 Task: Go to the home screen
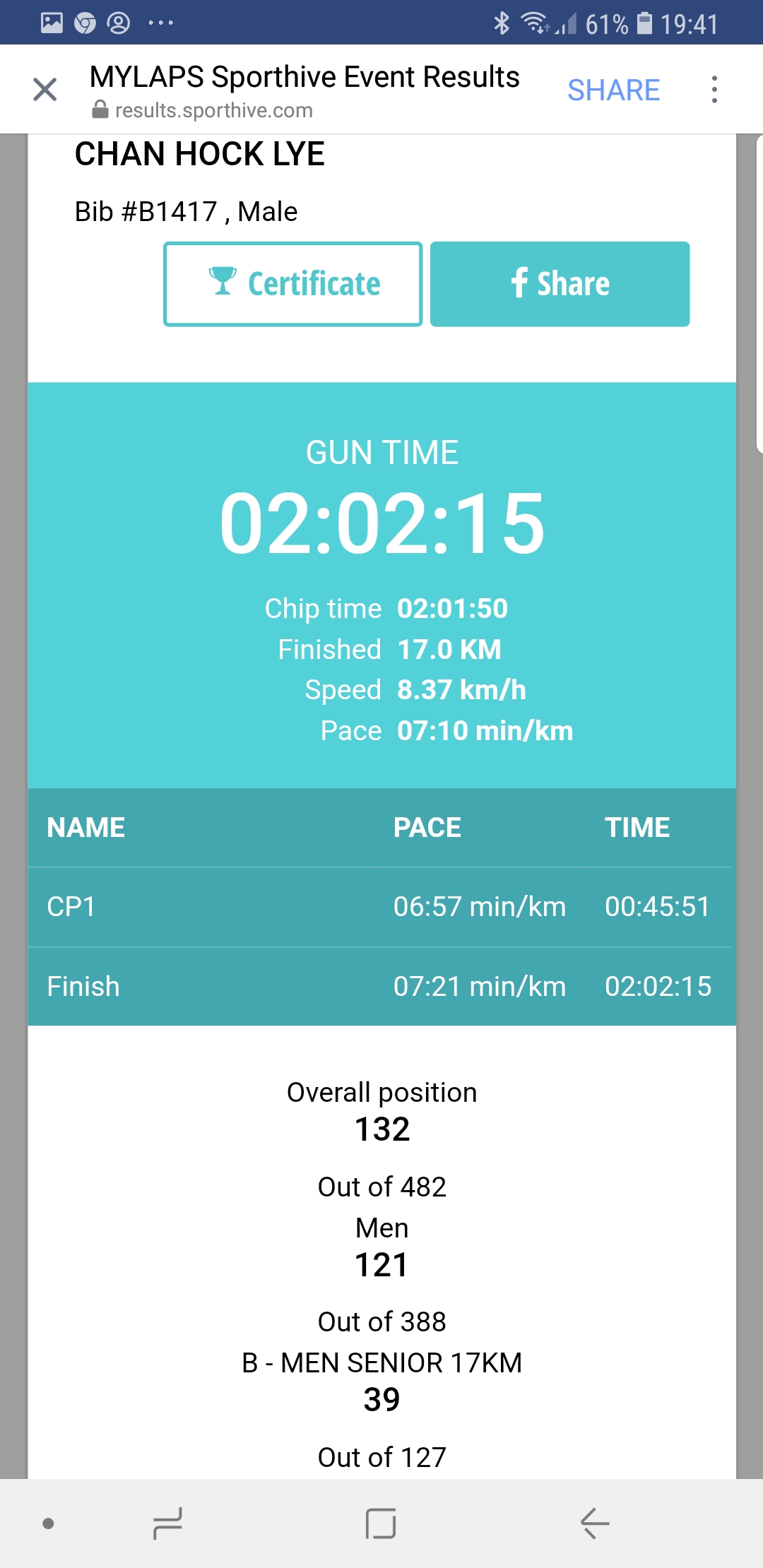pos(381,1524)
